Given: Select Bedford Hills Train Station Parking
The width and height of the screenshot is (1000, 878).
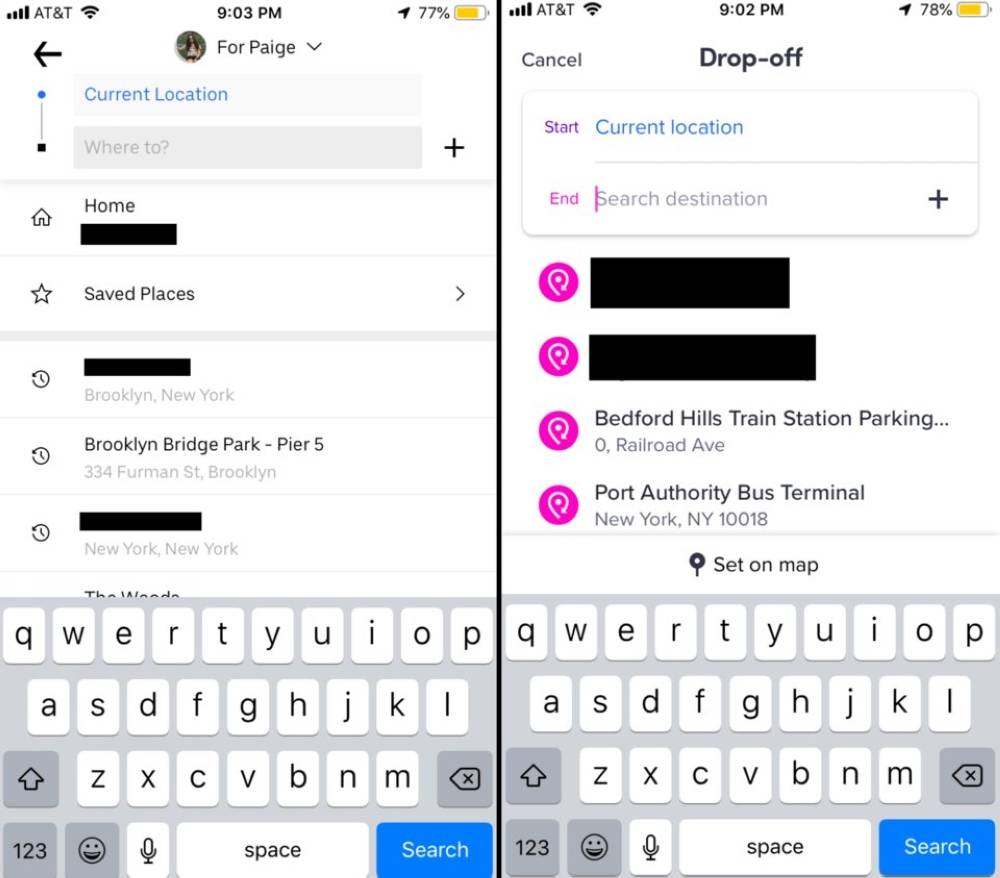Looking at the screenshot, I should [770, 430].
